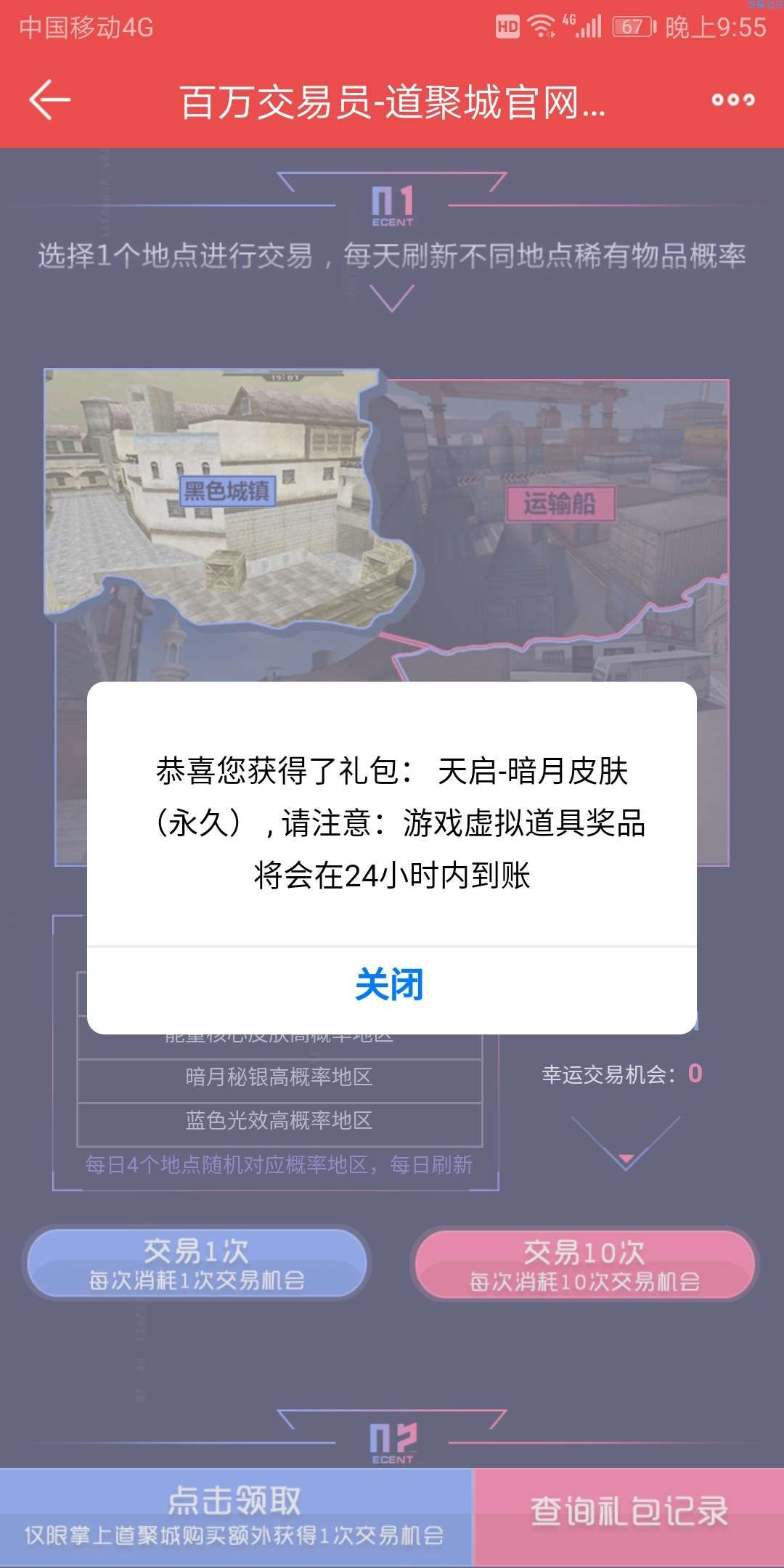Open the three-dot overflow menu
The image size is (784, 1568).
tap(732, 100)
